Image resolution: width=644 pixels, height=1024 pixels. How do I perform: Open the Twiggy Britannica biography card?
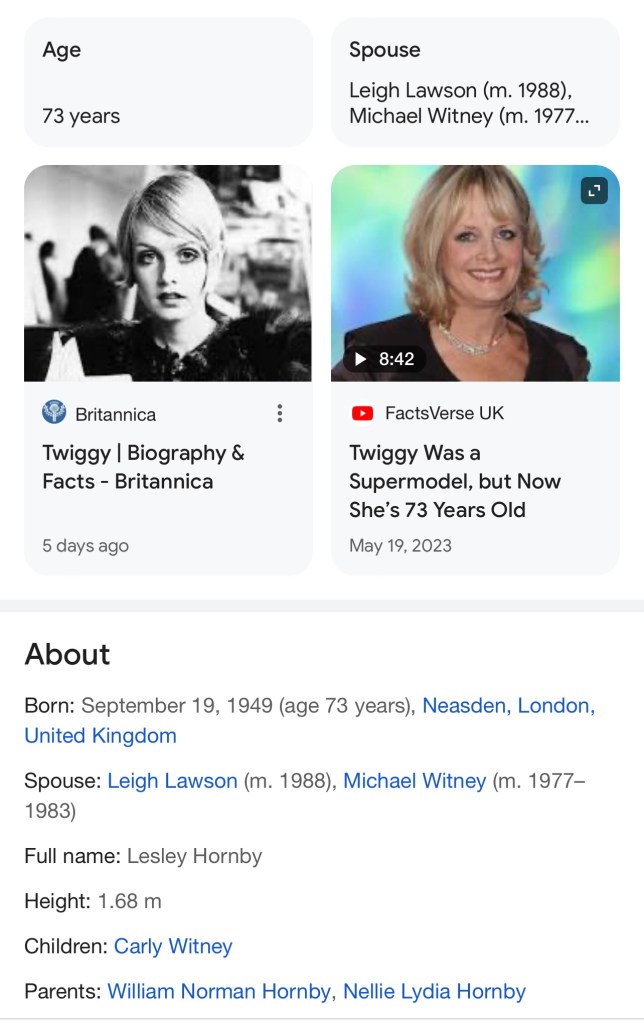[142, 467]
